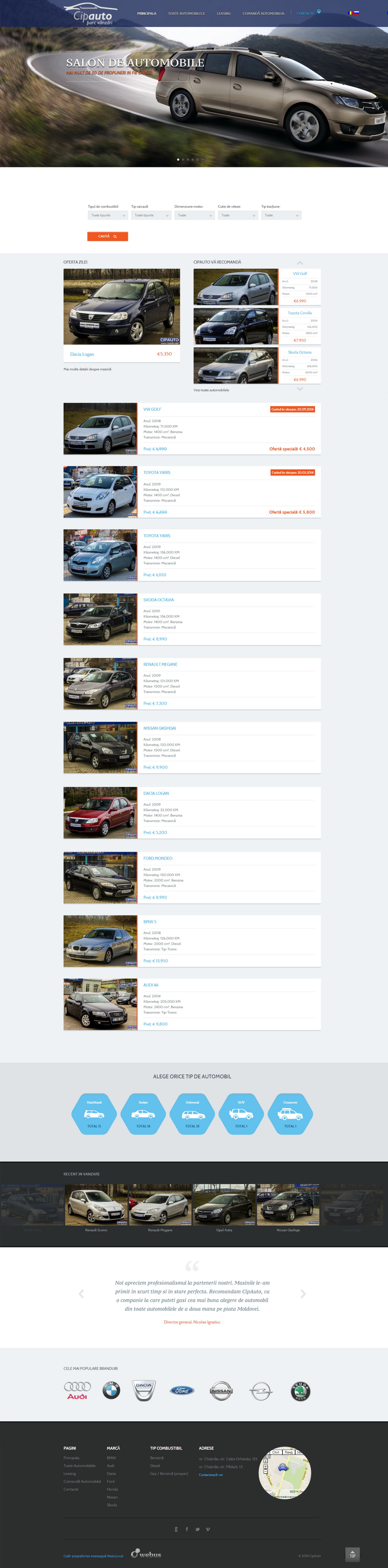Image resolution: width=388 pixels, height=1568 pixels.
Task: Expand the Tip tracțiune dropdown
Action: click(x=281, y=215)
